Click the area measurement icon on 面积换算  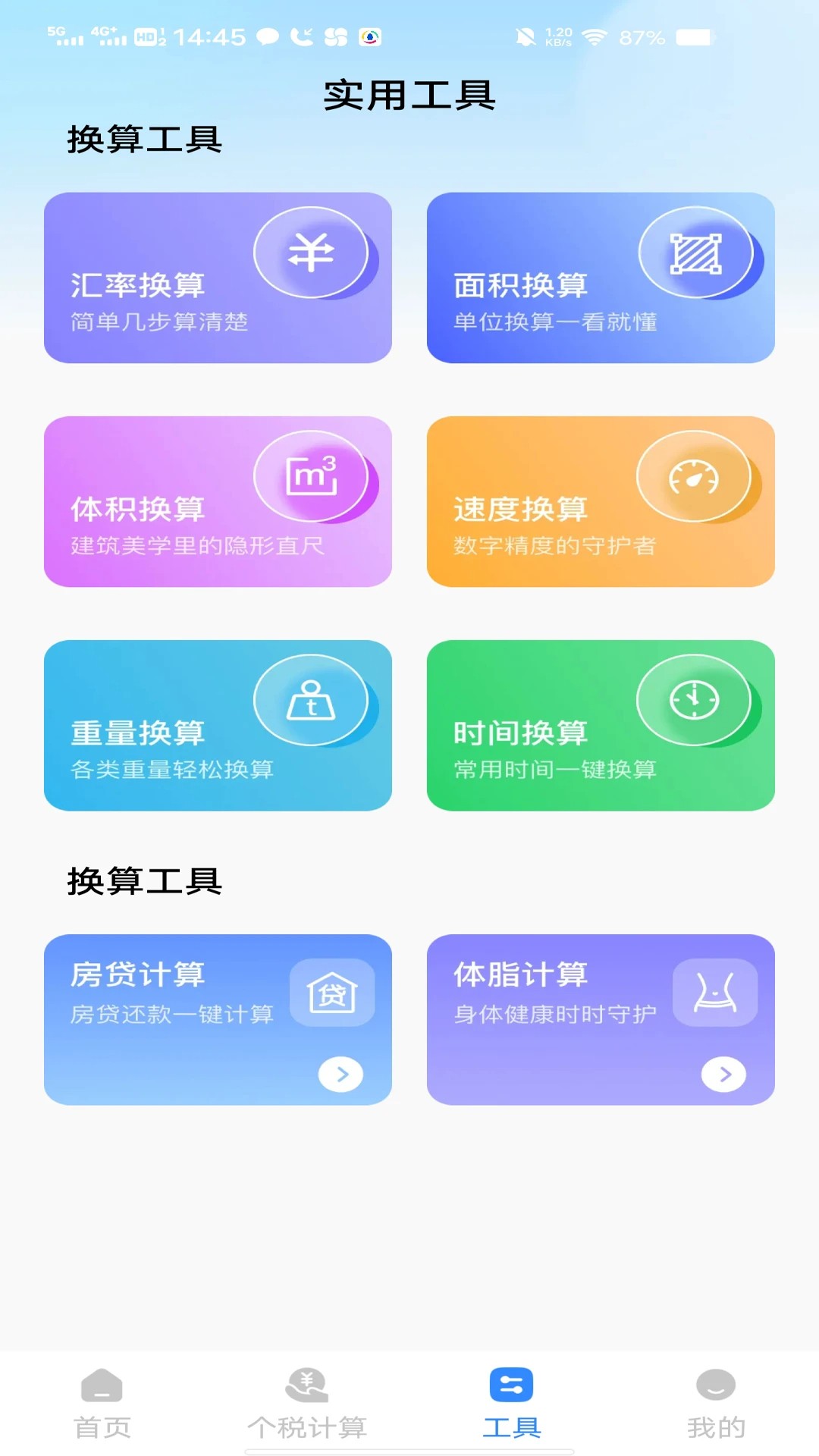click(696, 253)
